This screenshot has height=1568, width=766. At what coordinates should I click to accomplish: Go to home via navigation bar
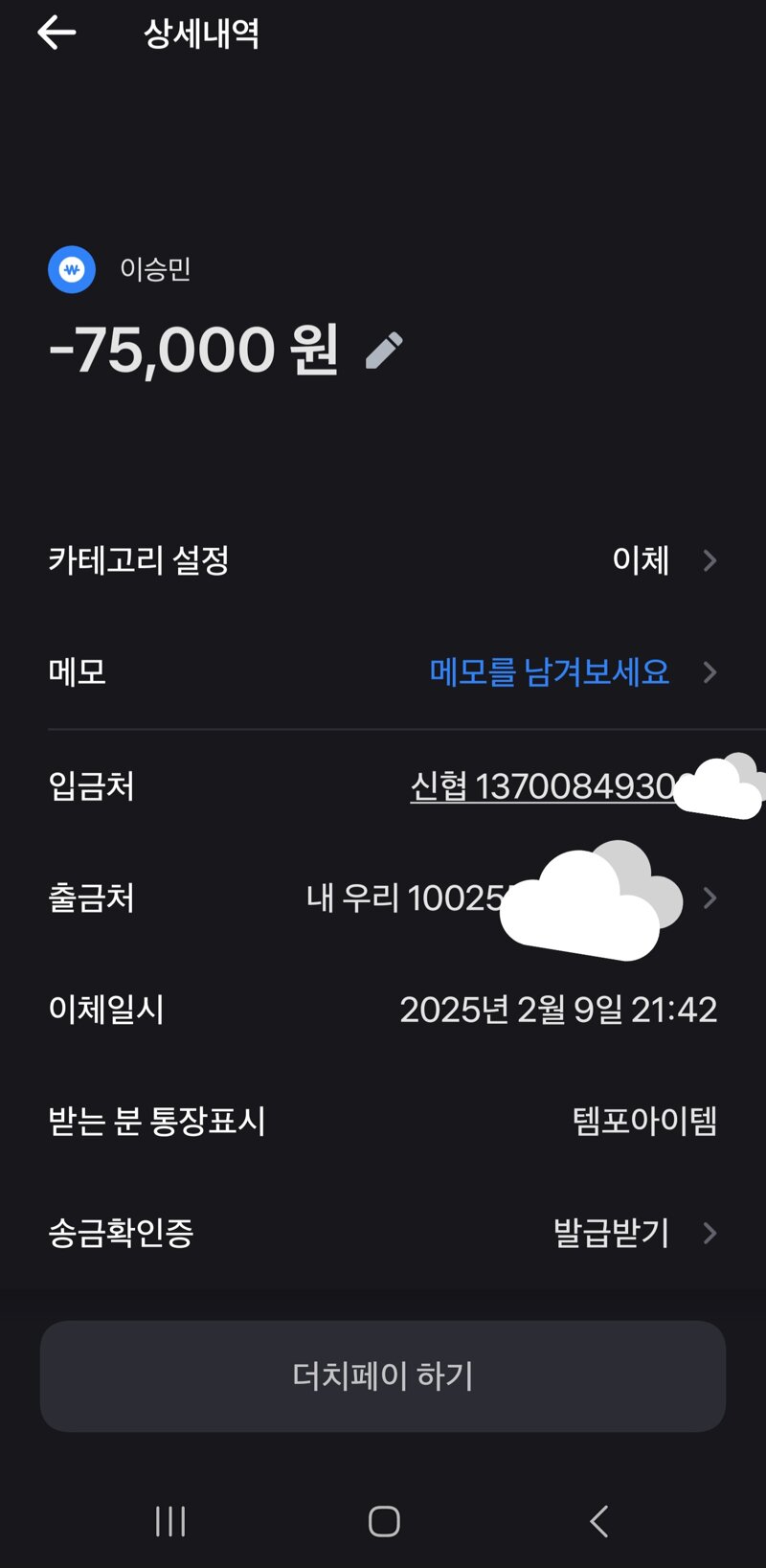pyautogui.click(x=384, y=1521)
